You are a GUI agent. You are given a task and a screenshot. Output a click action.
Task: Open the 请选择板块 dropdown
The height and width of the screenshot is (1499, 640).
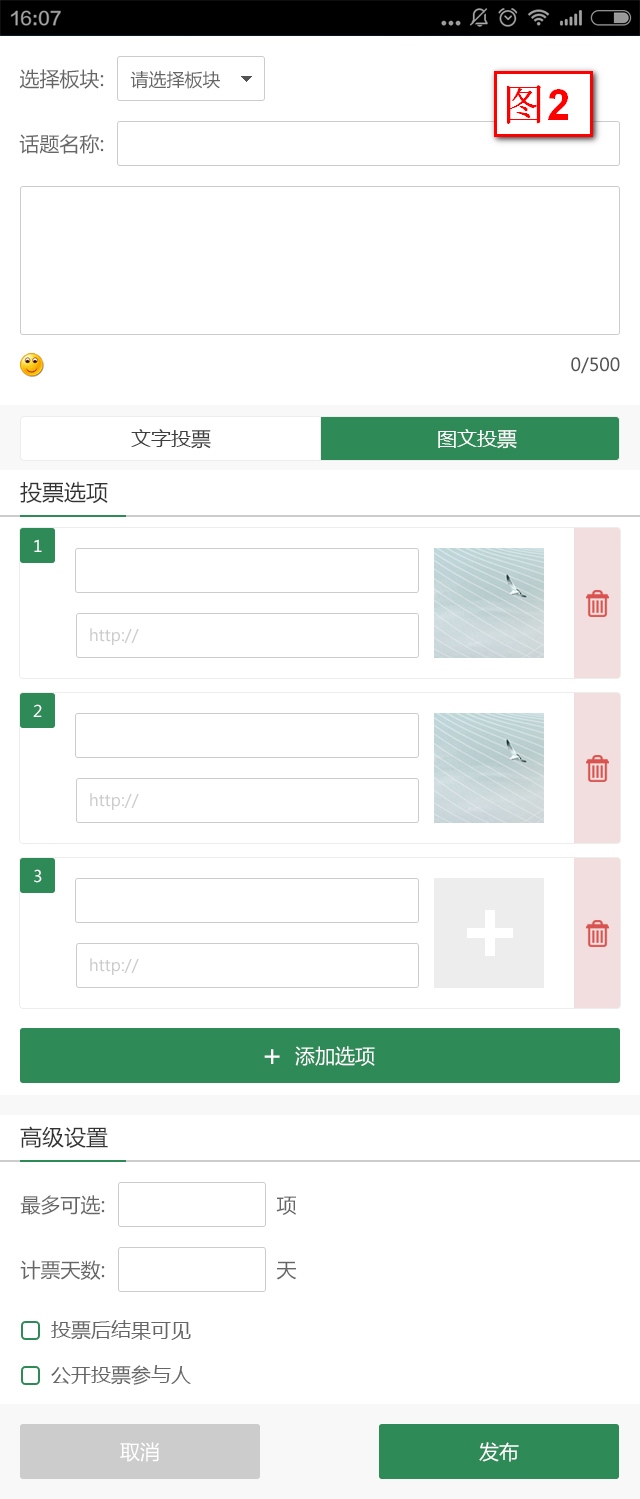[x=191, y=79]
